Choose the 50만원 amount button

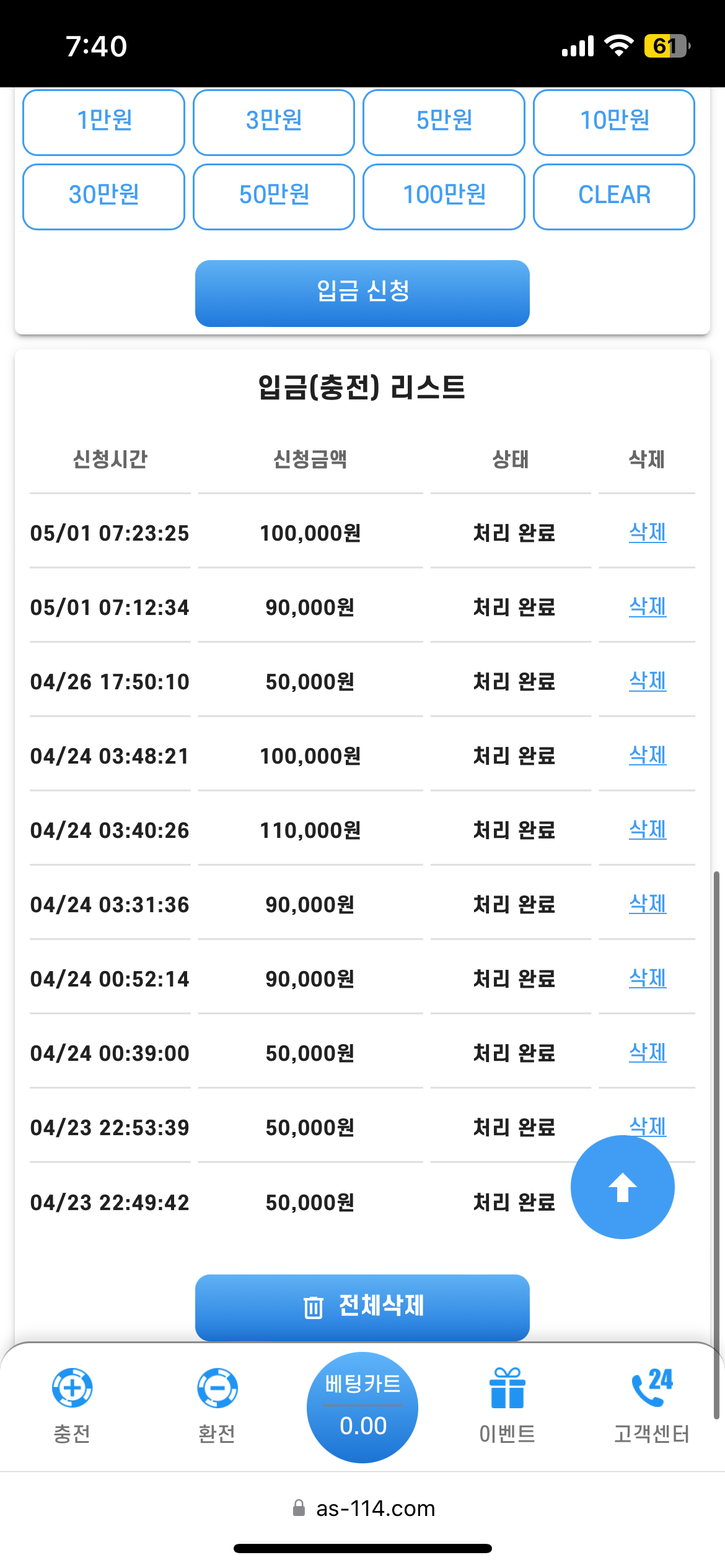(x=274, y=196)
